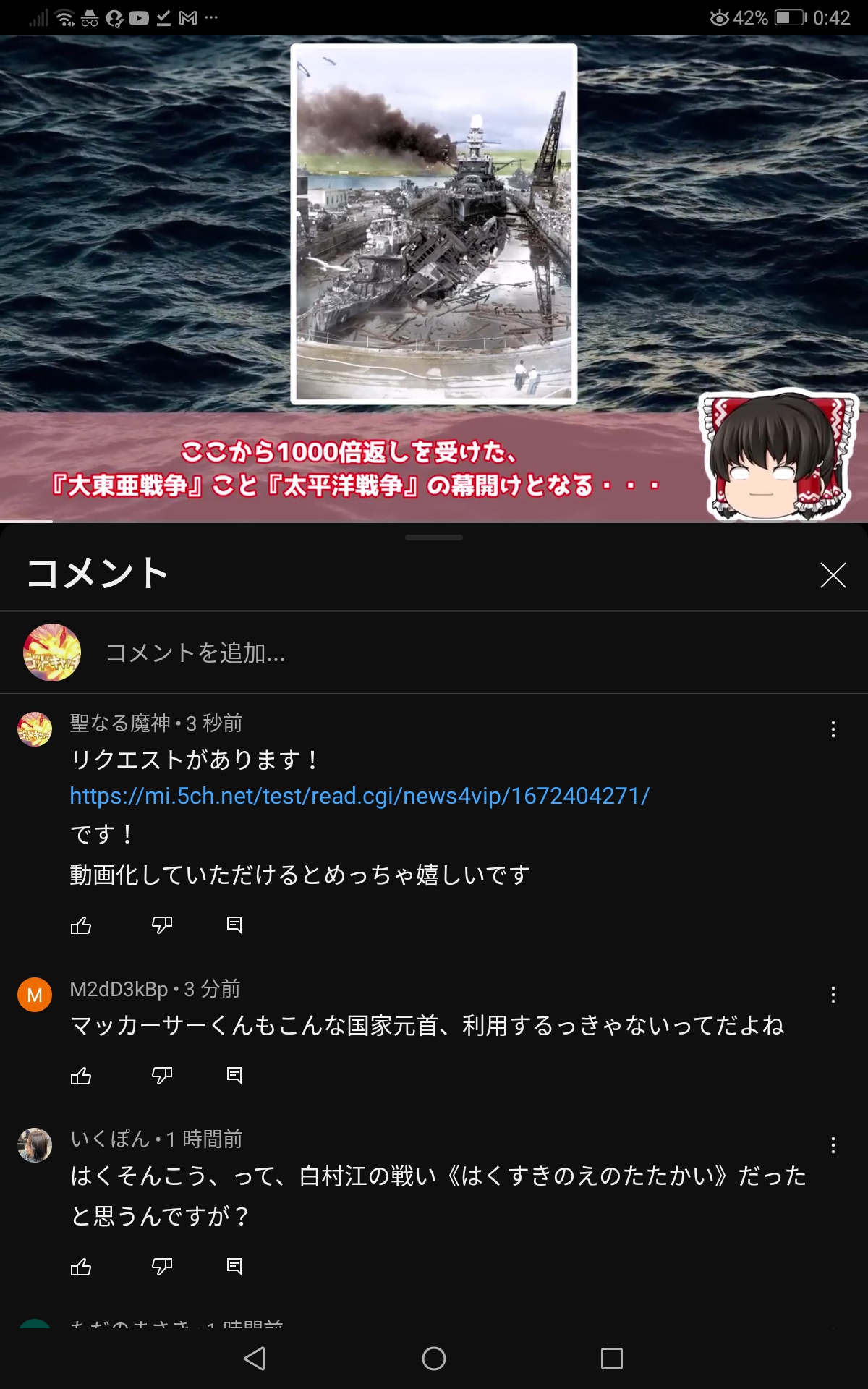Like いくぽん's comment

click(81, 1267)
